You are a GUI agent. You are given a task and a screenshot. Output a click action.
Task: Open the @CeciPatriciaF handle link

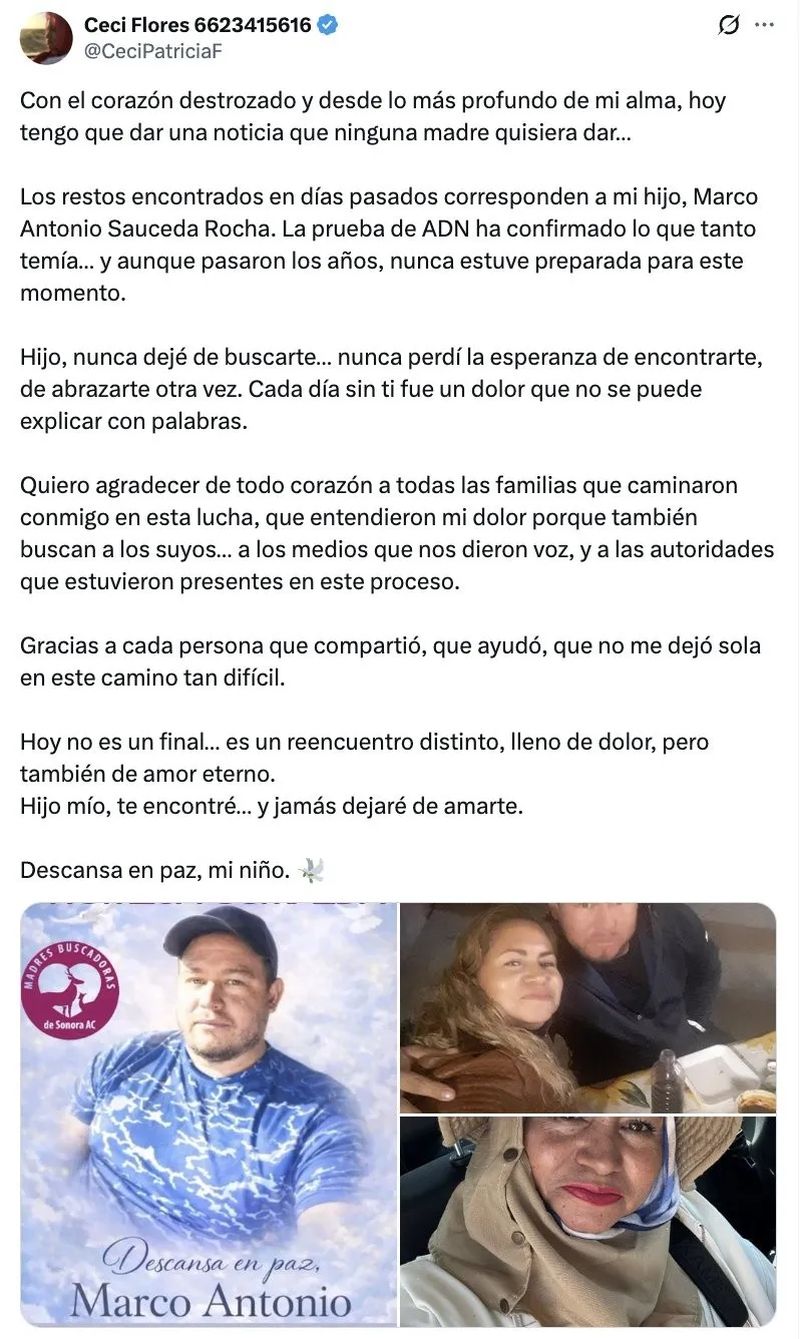pos(152,52)
